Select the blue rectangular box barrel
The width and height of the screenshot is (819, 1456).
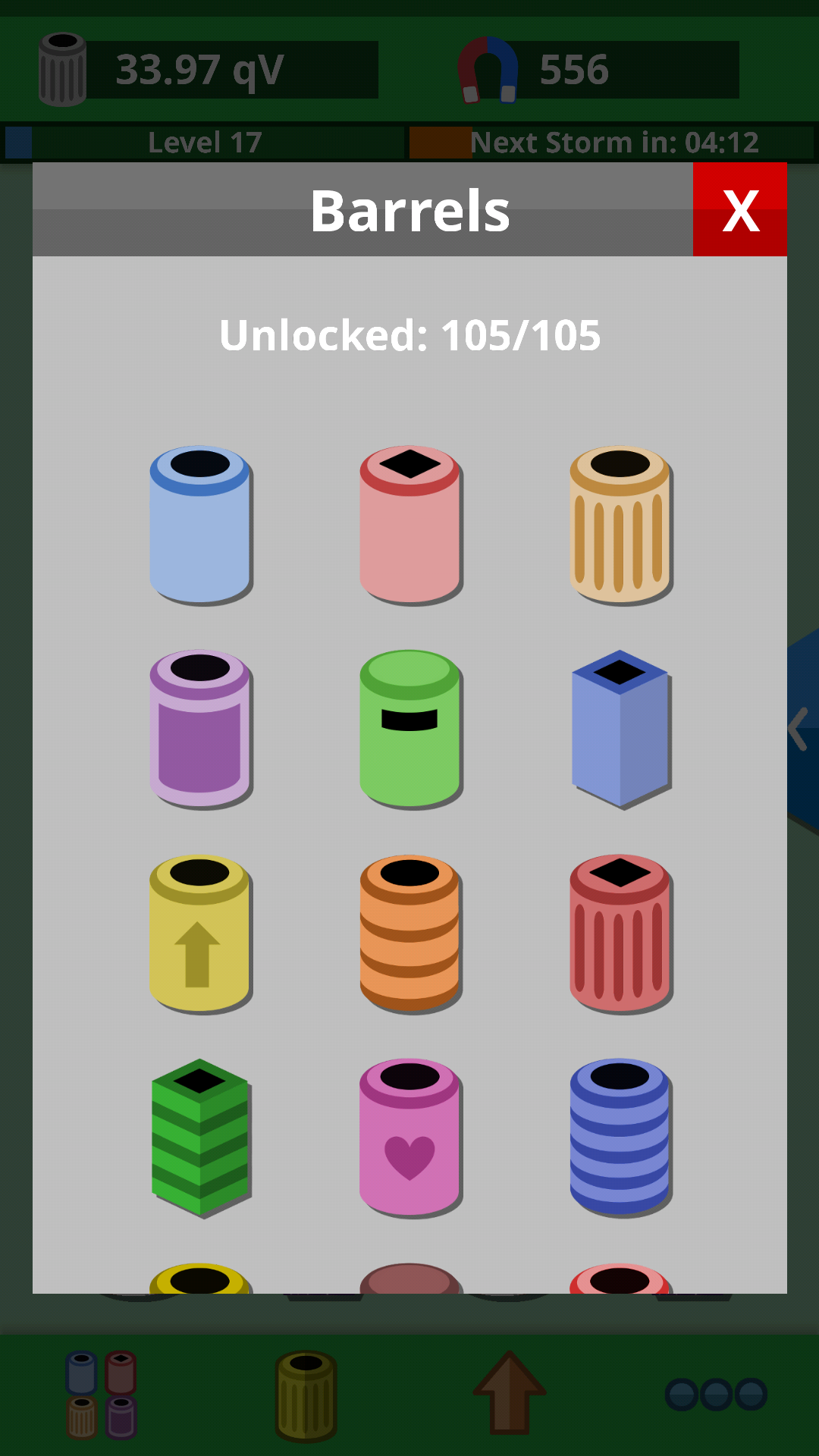tap(620, 728)
